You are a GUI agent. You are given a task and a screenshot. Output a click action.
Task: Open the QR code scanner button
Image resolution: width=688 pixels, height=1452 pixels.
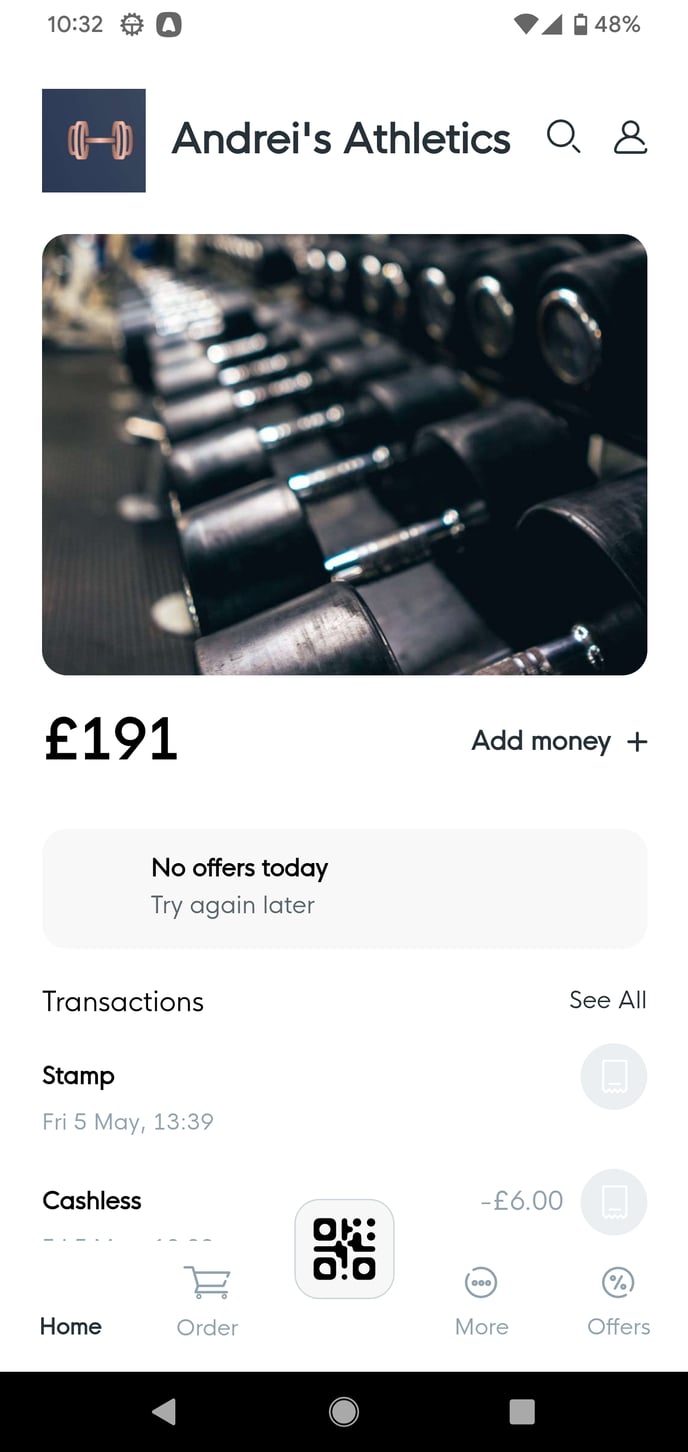[344, 1248]
